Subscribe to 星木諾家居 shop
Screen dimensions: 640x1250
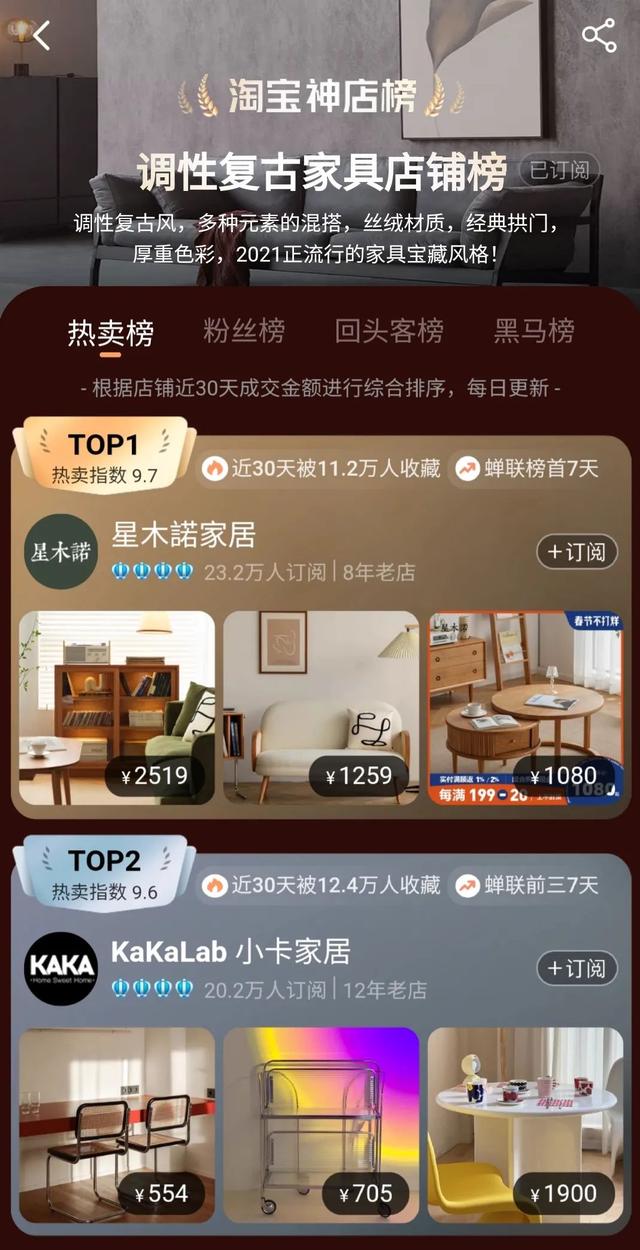pyautogui.click(x=577, y=551)
